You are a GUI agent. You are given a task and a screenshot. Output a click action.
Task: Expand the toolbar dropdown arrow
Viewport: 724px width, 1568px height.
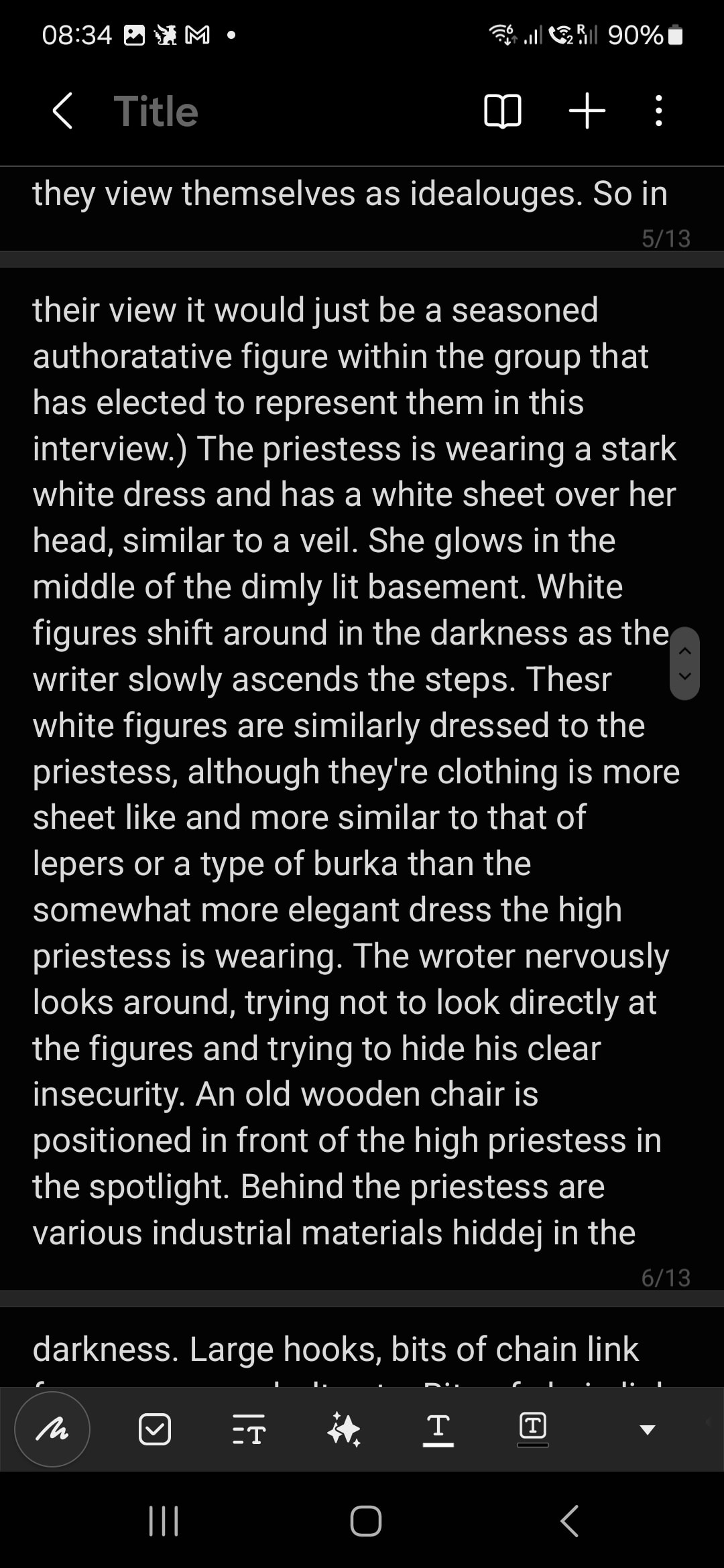click(x=647, y=1430)
